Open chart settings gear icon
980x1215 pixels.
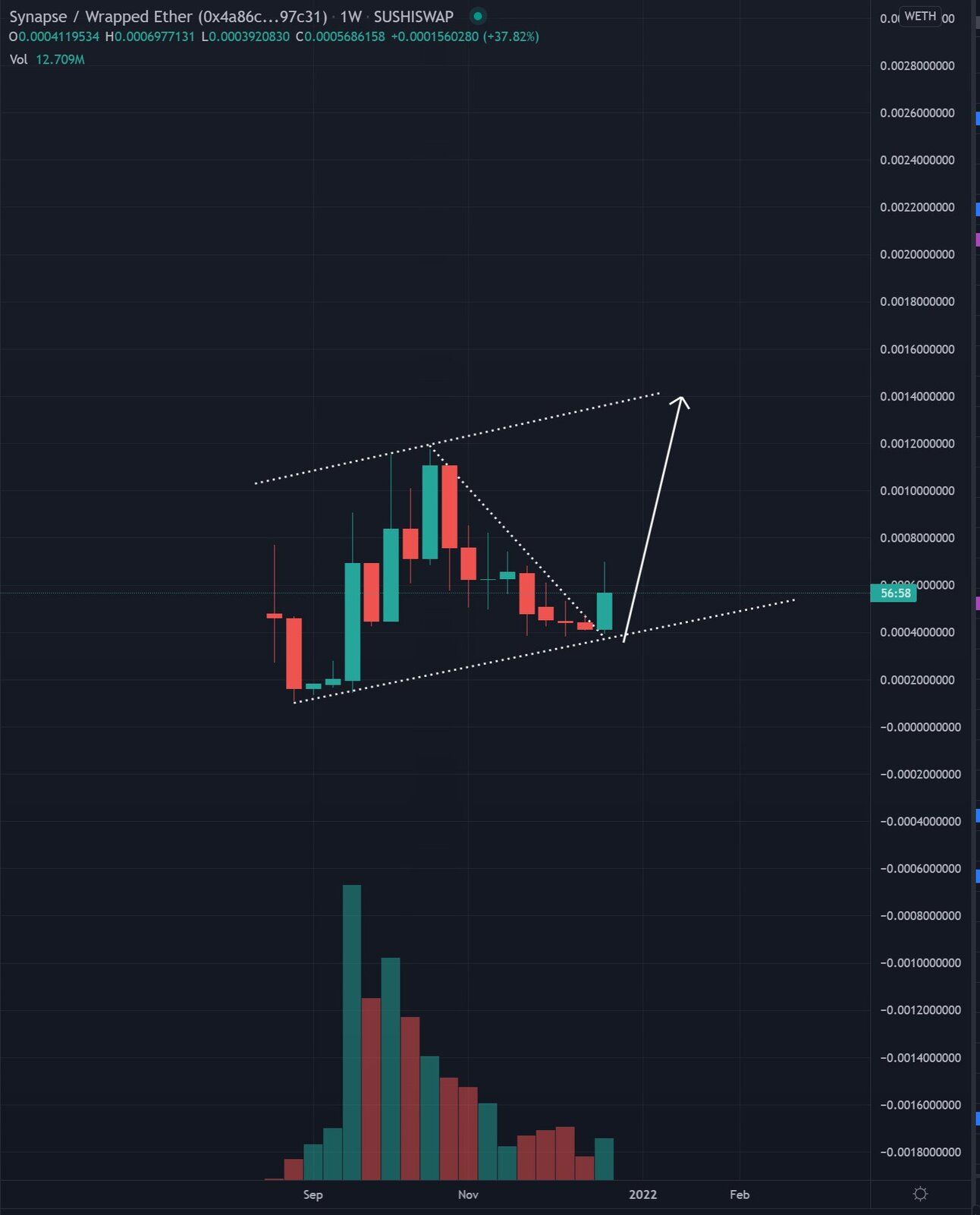point(920,1194)
